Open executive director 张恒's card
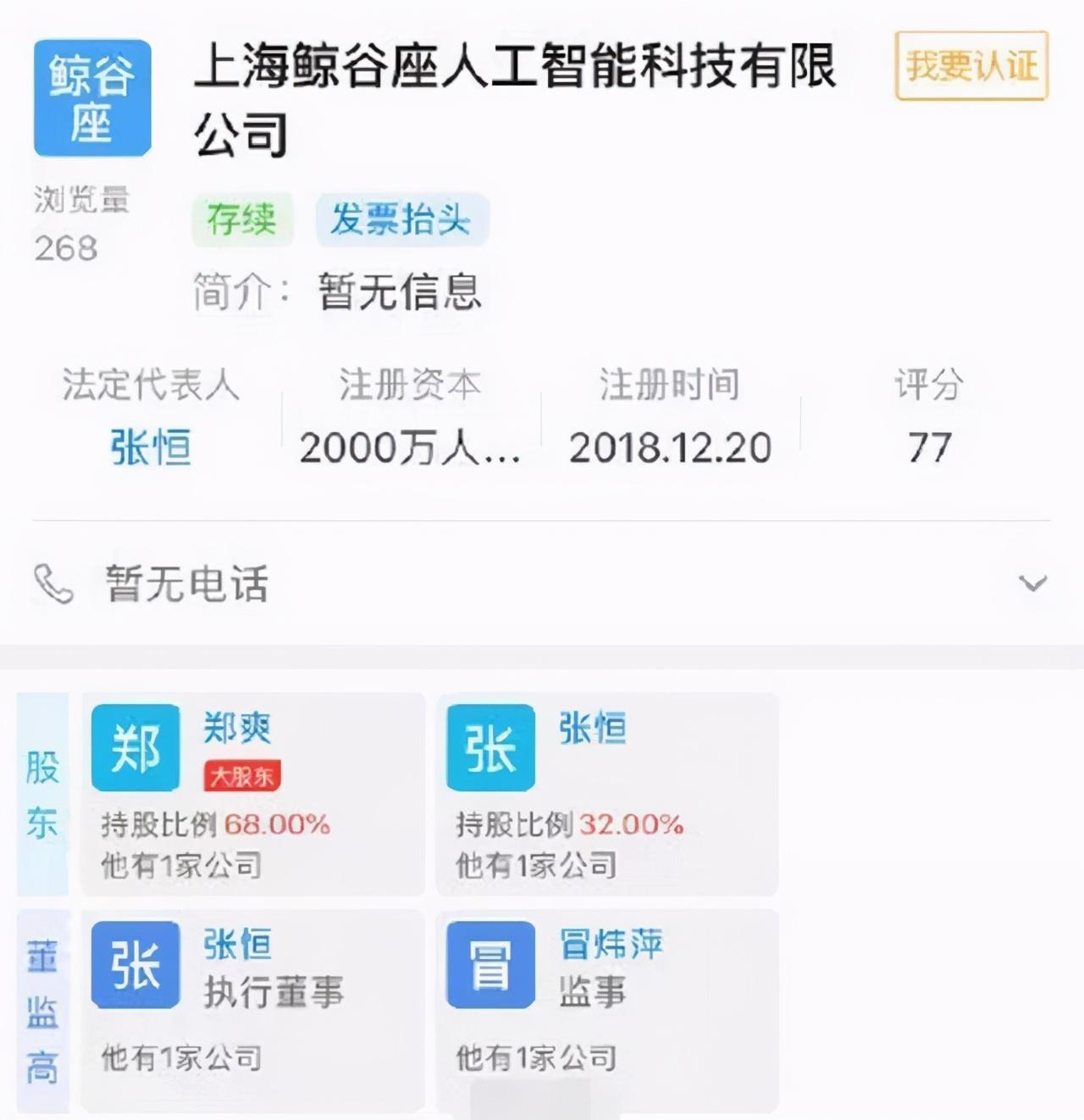This screenshot has width=1084, height=1120. click(252, 1010)
